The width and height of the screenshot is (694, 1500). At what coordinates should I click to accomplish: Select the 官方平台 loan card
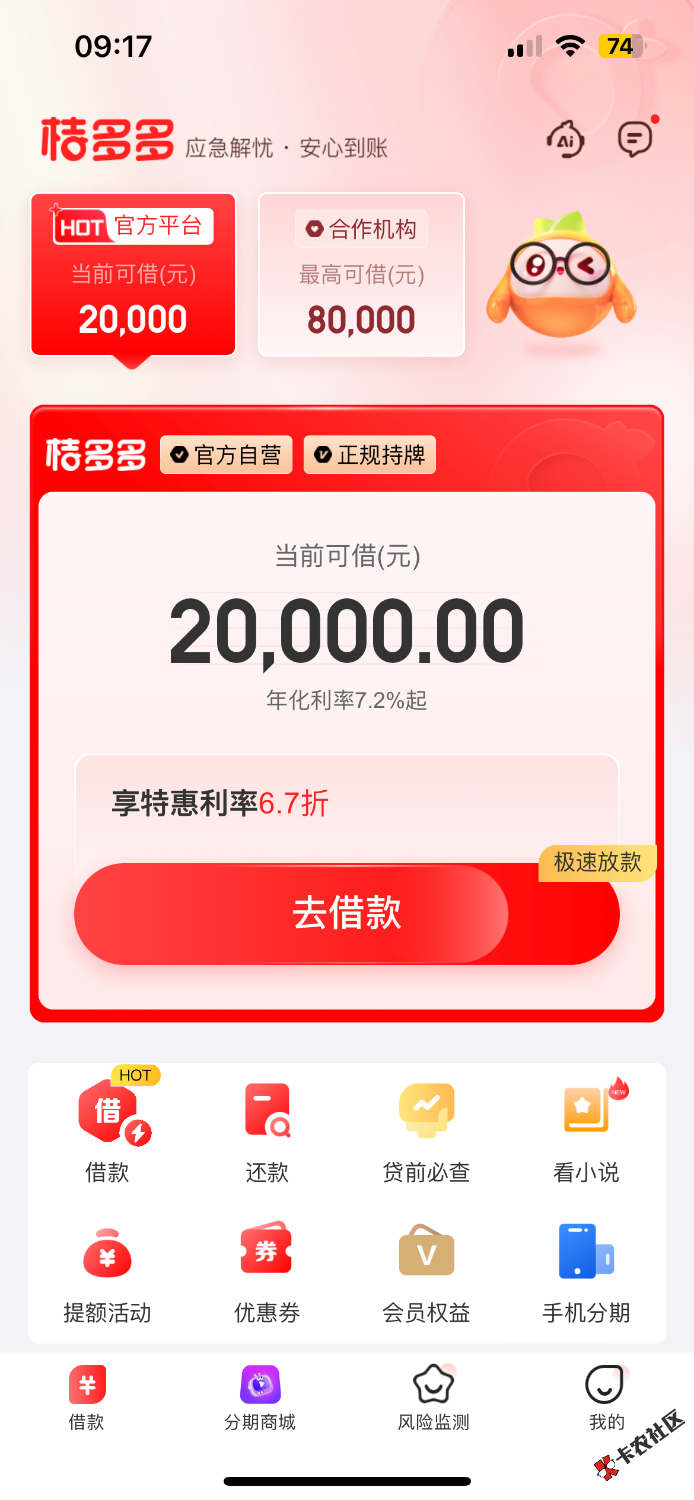coord(133,275)
